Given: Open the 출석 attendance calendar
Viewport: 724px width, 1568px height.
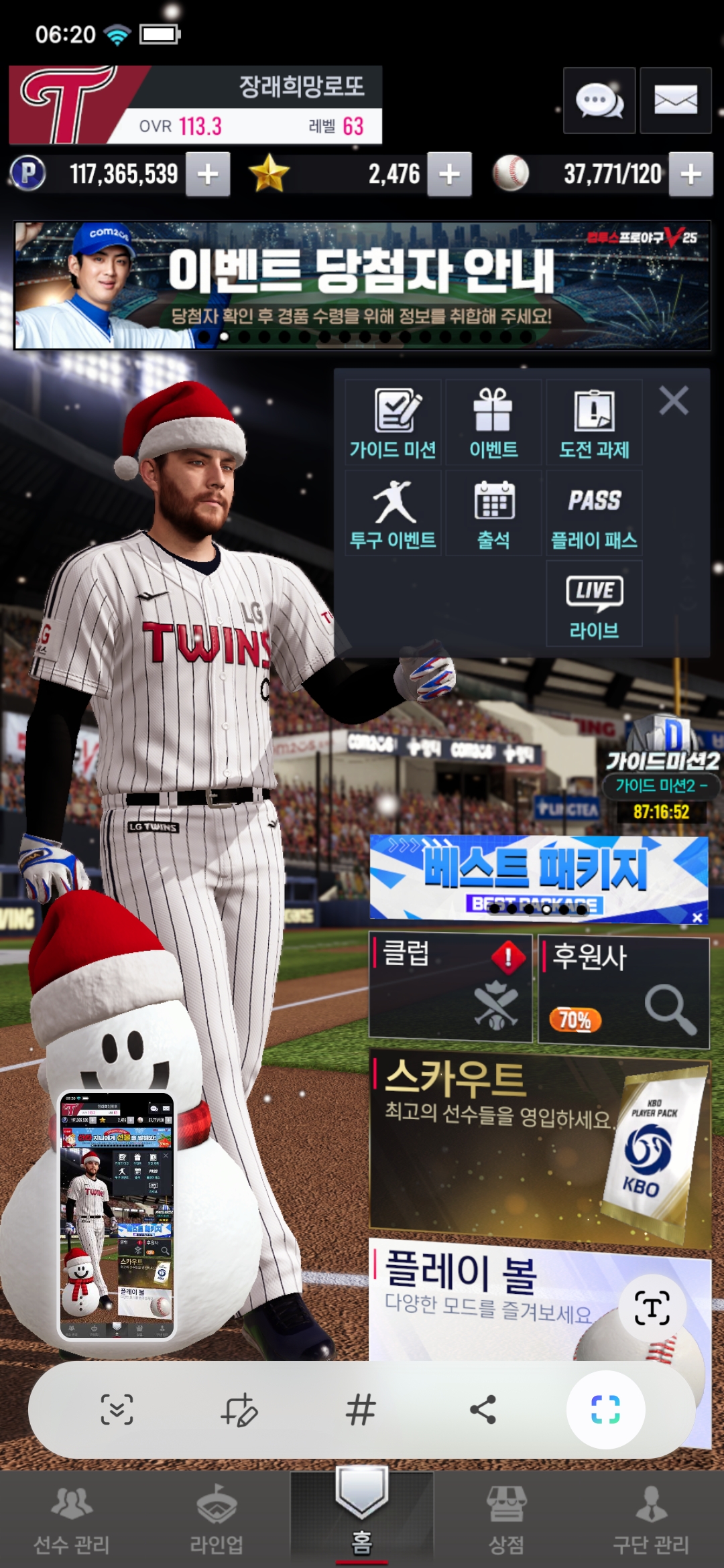Looking at the screenshot, I should click(493, 513).
